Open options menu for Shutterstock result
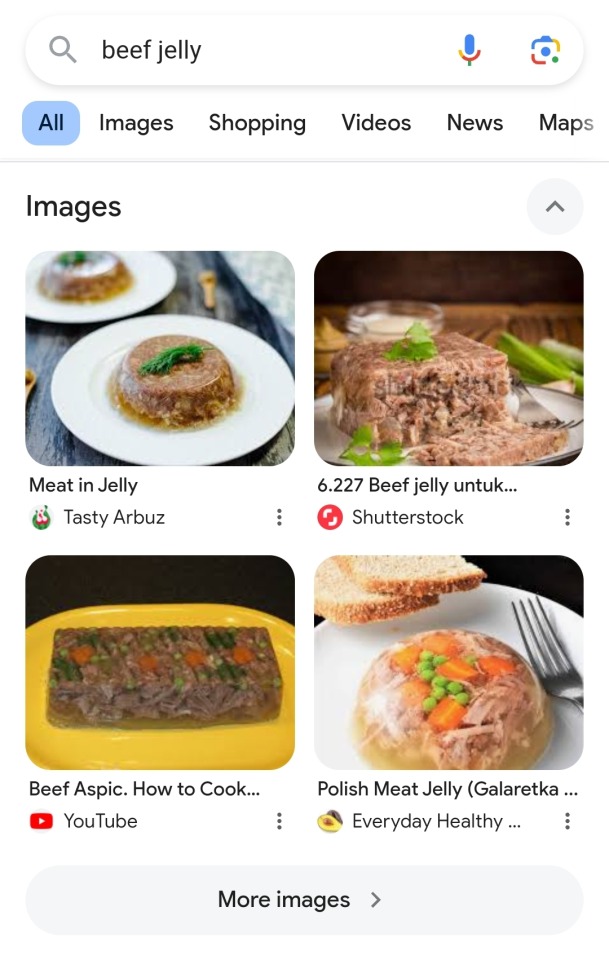 coord(567,517)
